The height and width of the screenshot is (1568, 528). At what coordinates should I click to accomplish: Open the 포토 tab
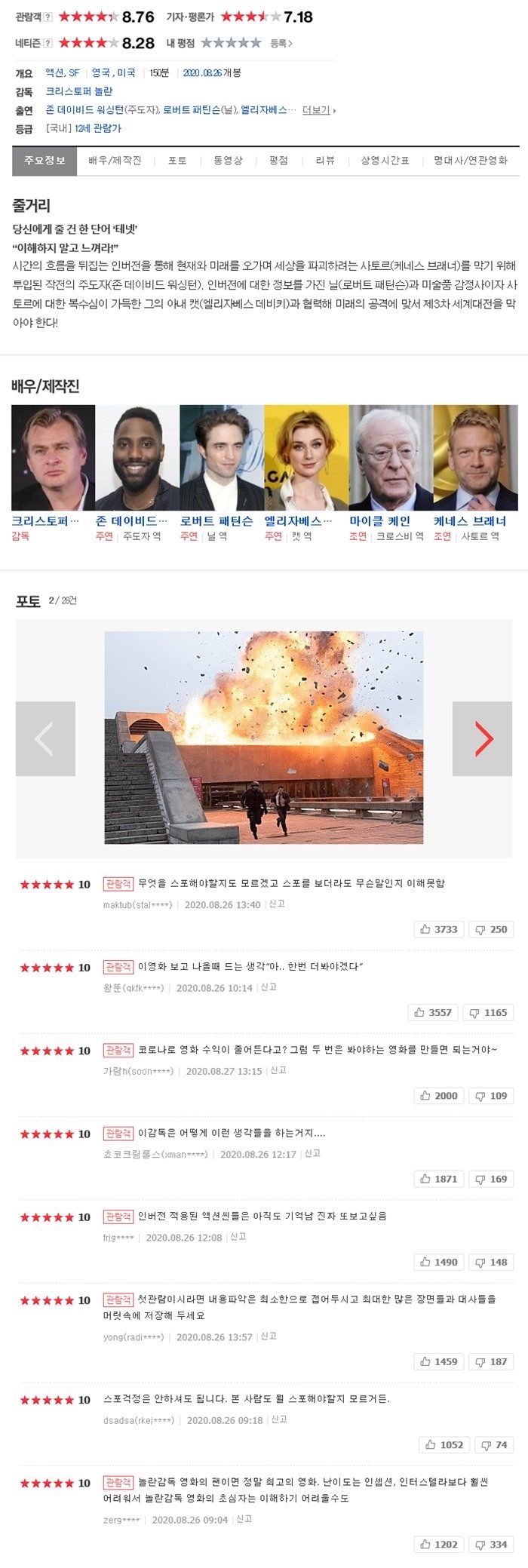click(x=177, y=161)
